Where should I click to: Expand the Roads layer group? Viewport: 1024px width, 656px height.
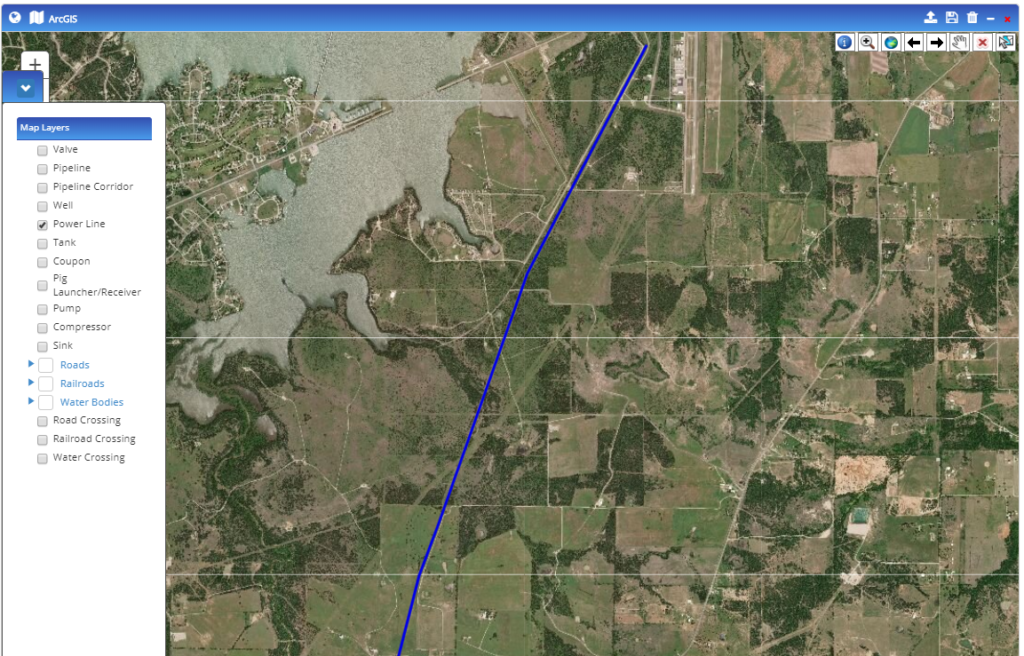31,364
